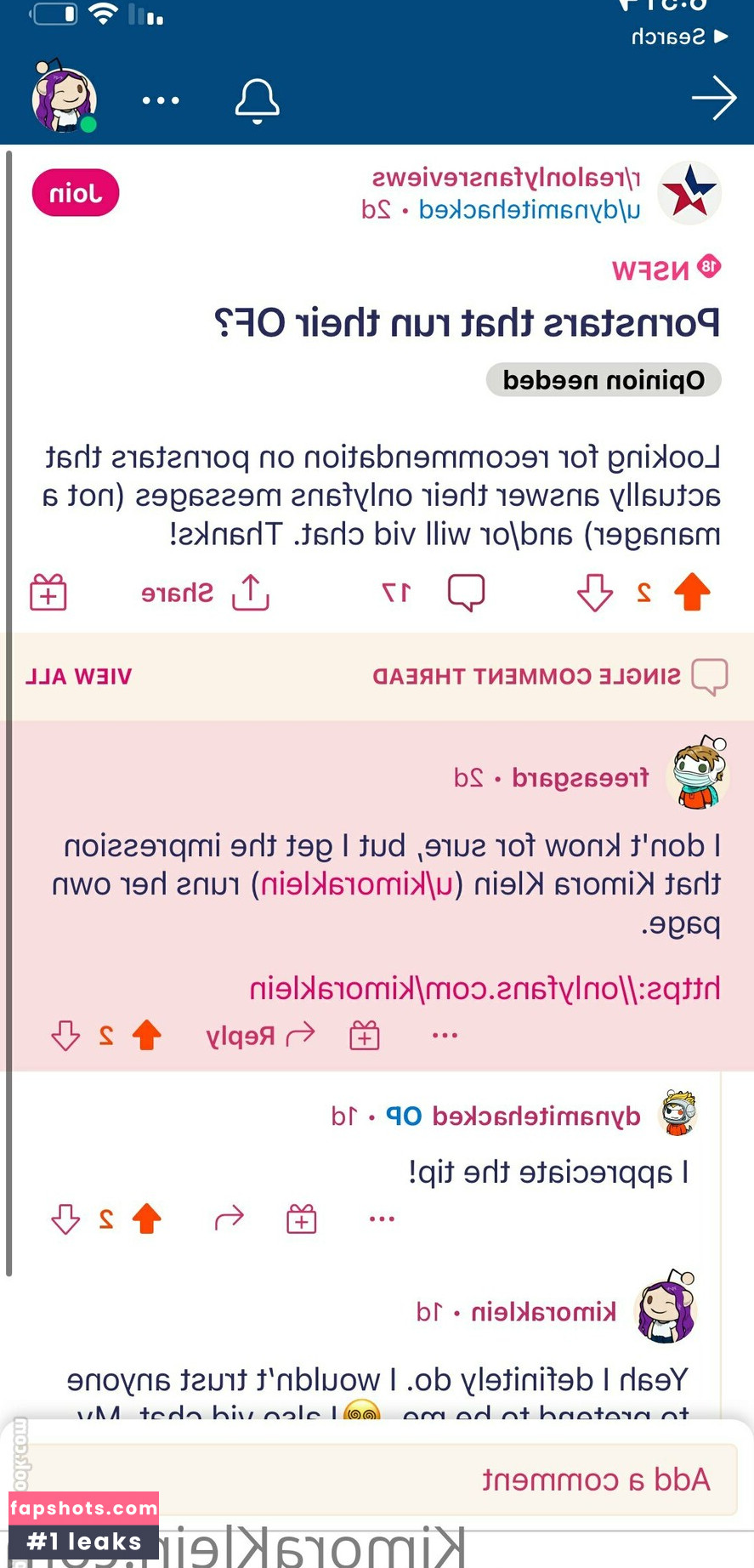This screenshot has width=754, height=1568.
Task: Award dynamitehacked's comment
Action: [x=301, y=1219]
